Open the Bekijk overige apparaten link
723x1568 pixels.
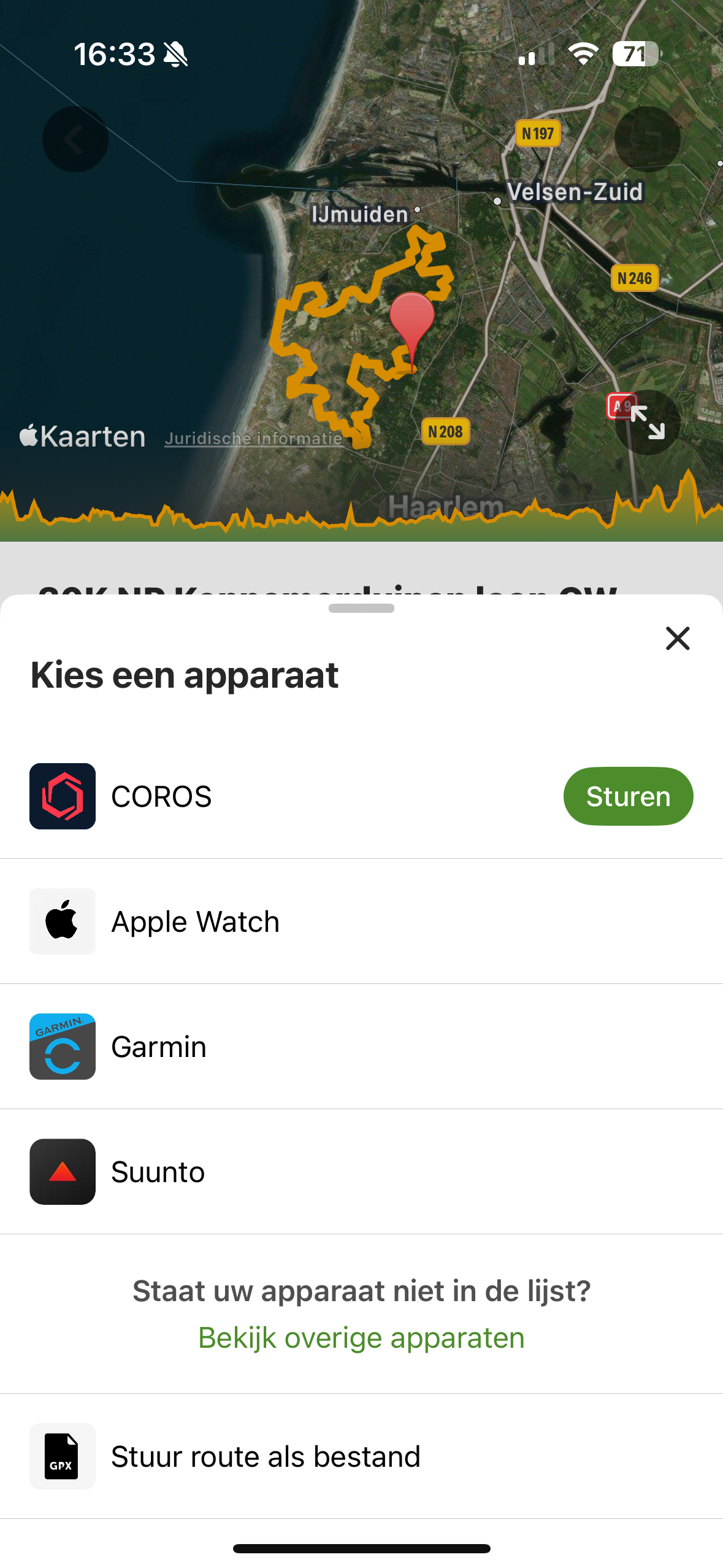361,1337
